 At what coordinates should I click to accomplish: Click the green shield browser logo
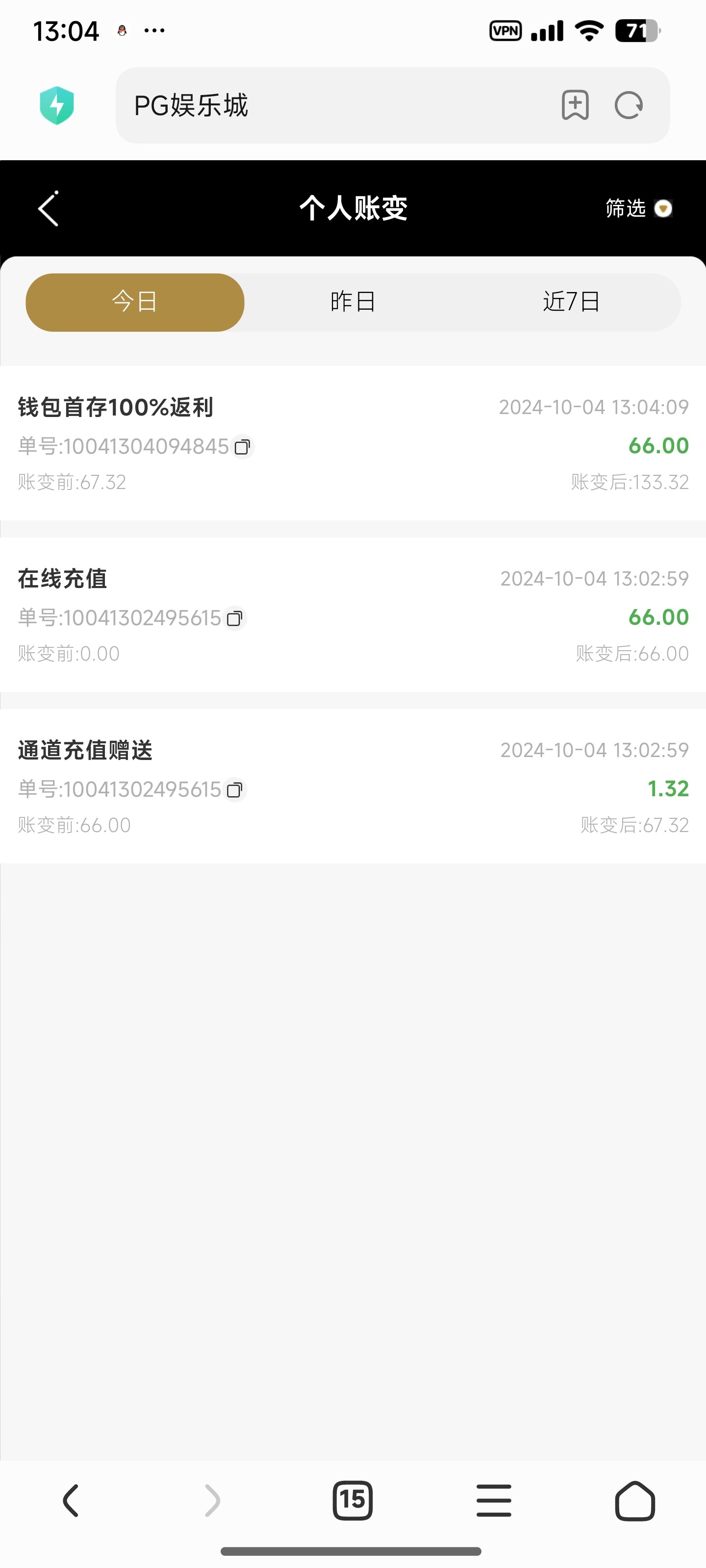(x=57, y=105)
